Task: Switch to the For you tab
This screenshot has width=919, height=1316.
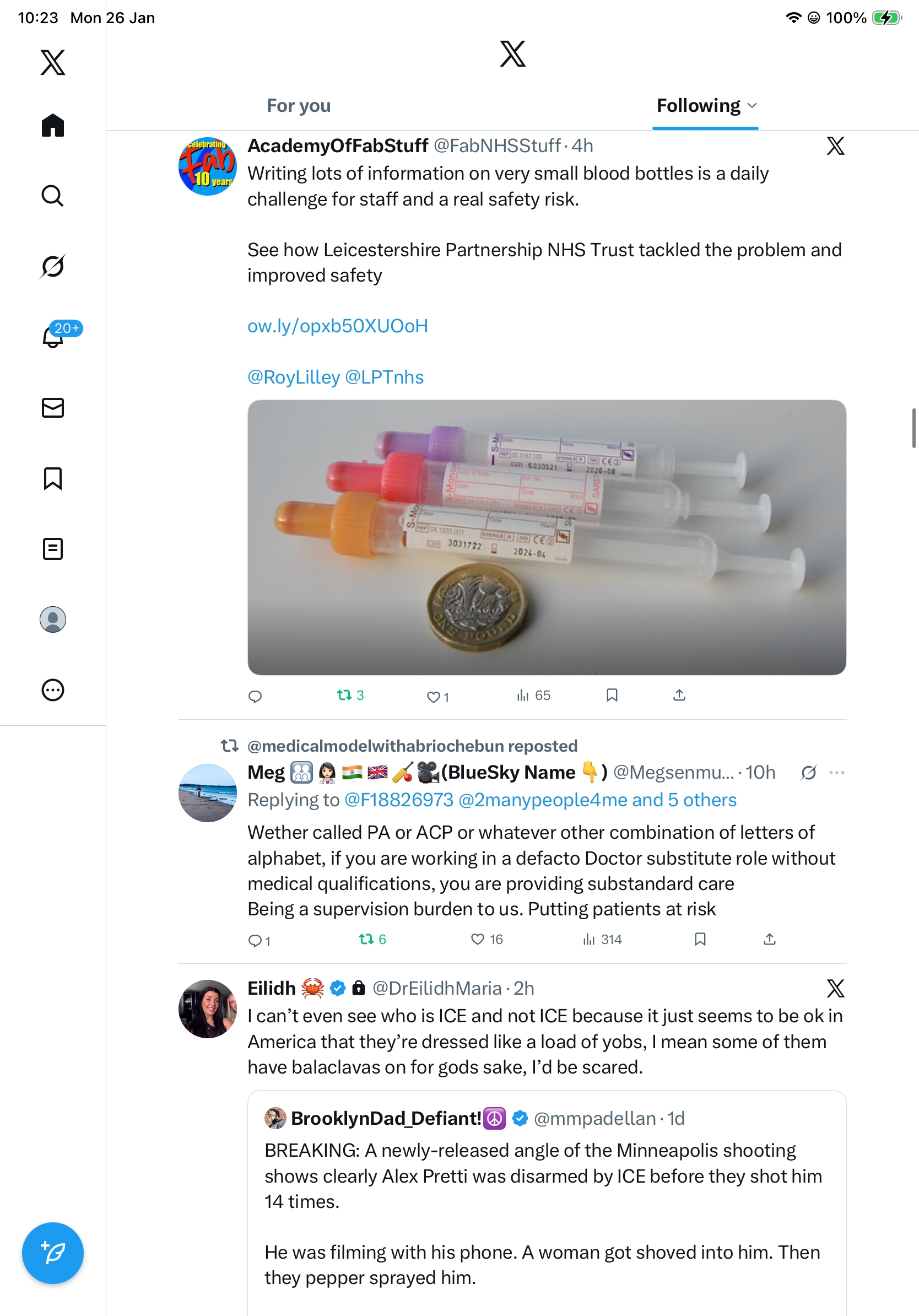Action: click(x=299, y=105)
